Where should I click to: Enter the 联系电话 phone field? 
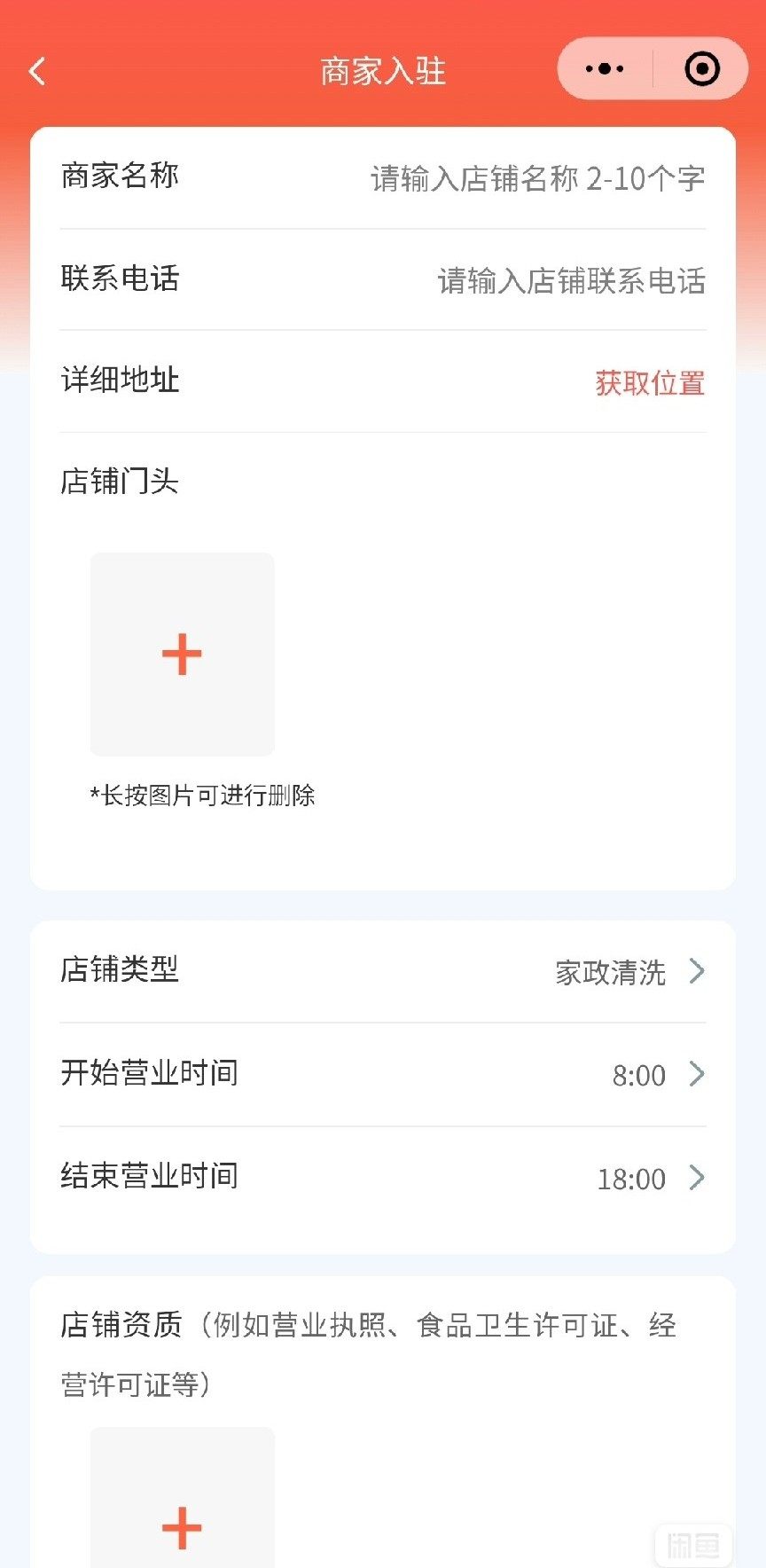tap(571, 281)
